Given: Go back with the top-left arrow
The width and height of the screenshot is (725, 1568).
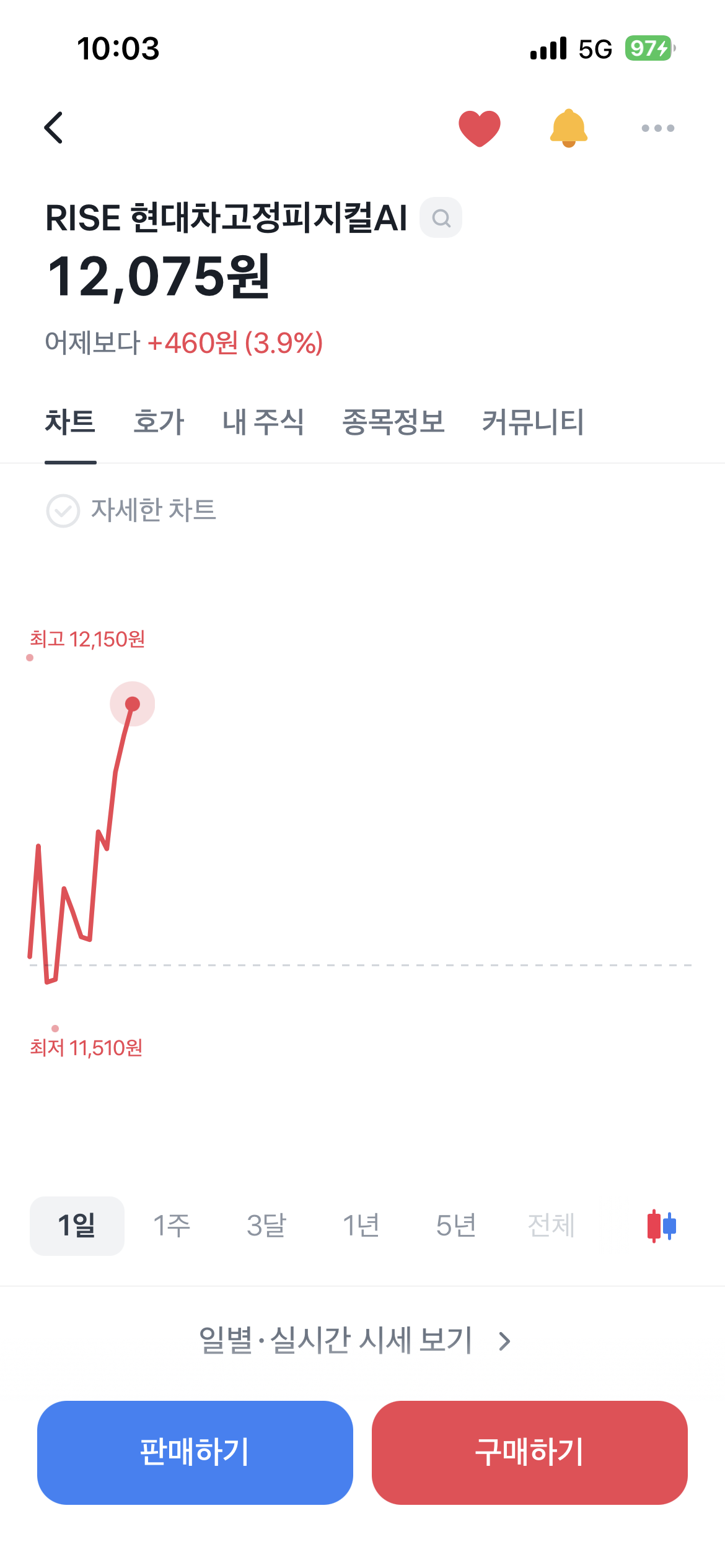Looking at the screenshot, I should (54, 128).
